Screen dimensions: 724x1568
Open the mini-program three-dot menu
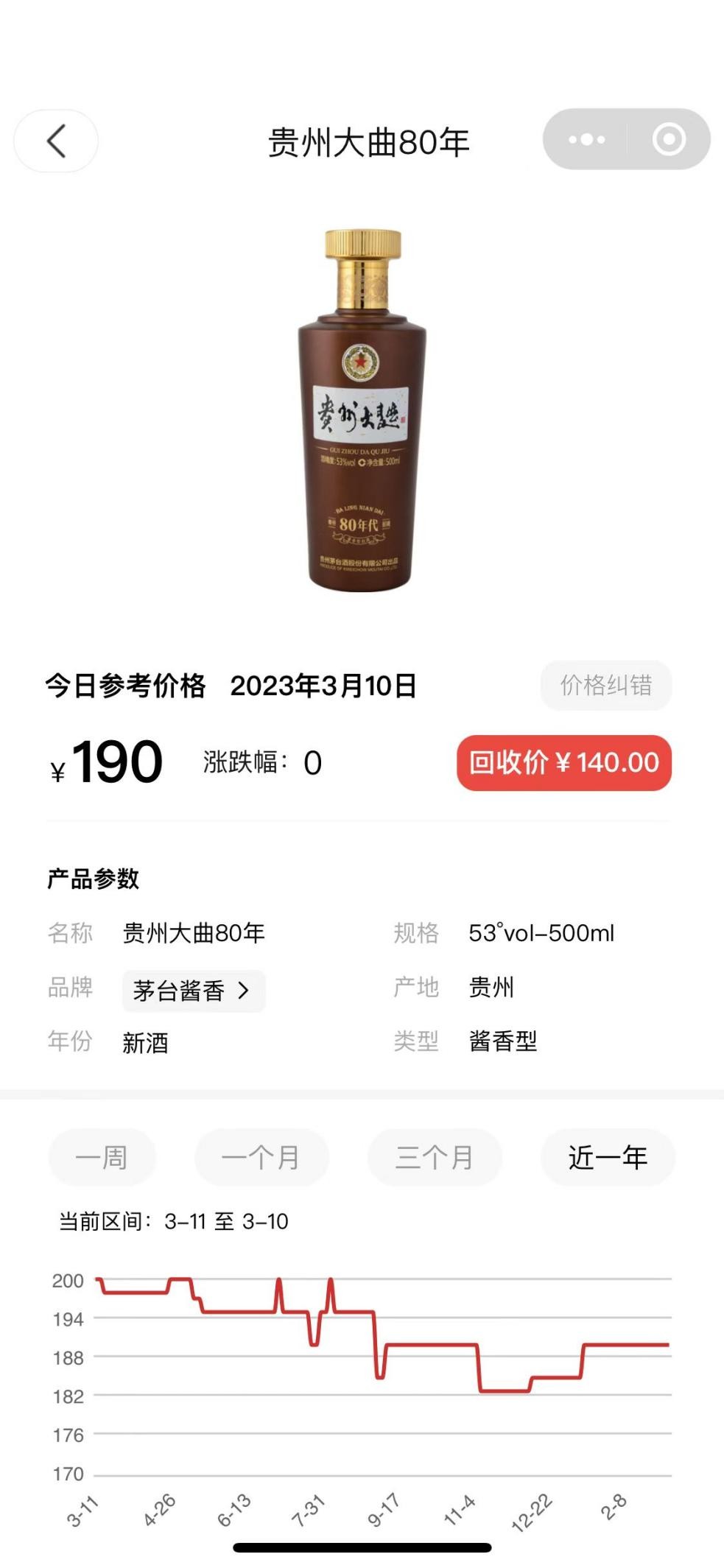coord(586,139)
